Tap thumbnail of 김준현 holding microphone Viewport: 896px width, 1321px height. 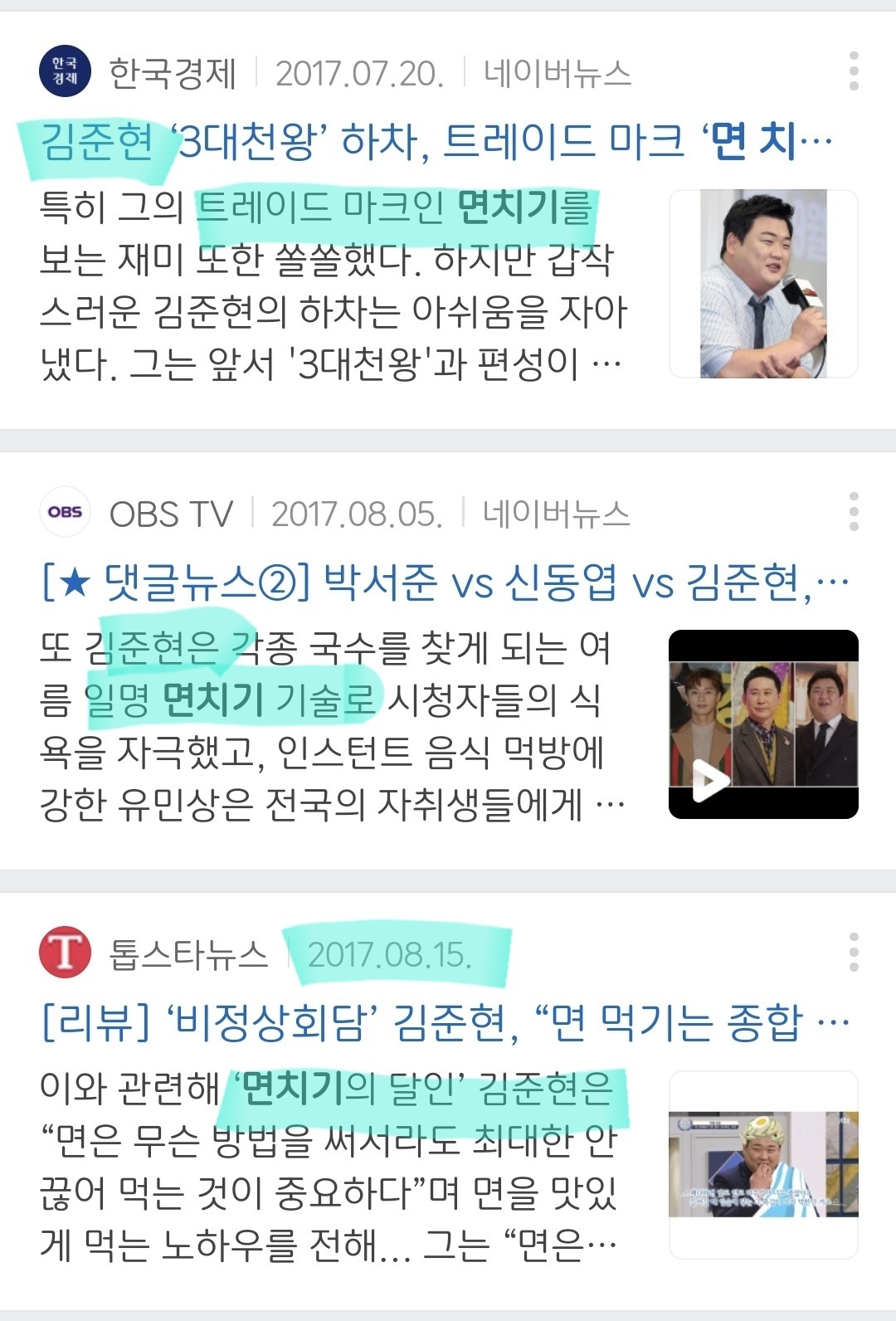(x=763, y=284)
